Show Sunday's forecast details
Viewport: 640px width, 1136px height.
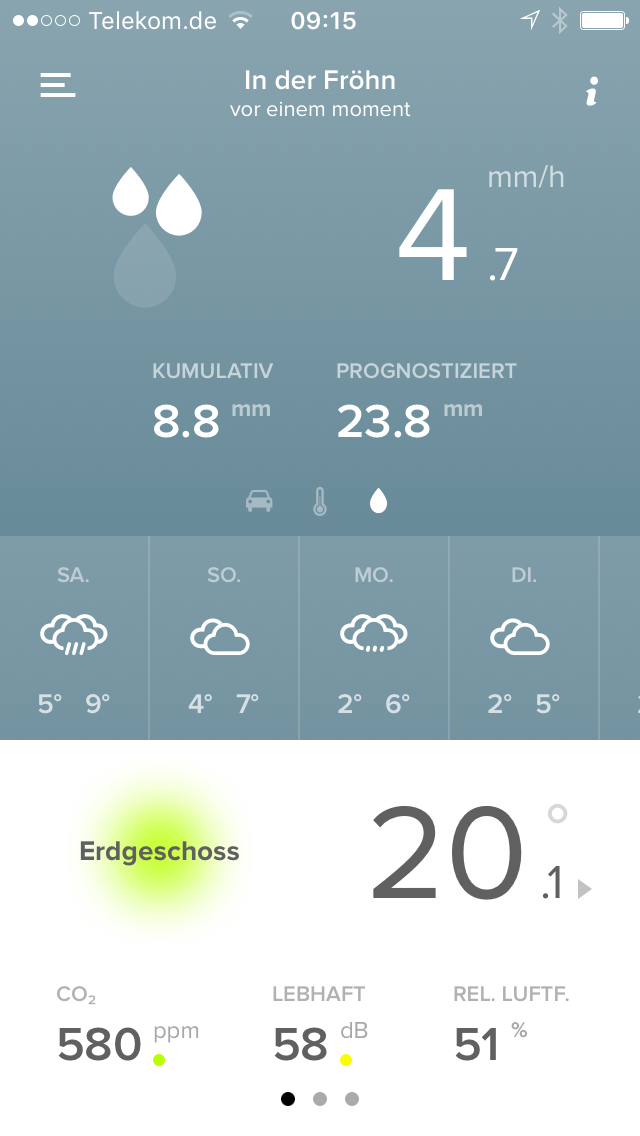pyautogui.click(x=224, y=638)
